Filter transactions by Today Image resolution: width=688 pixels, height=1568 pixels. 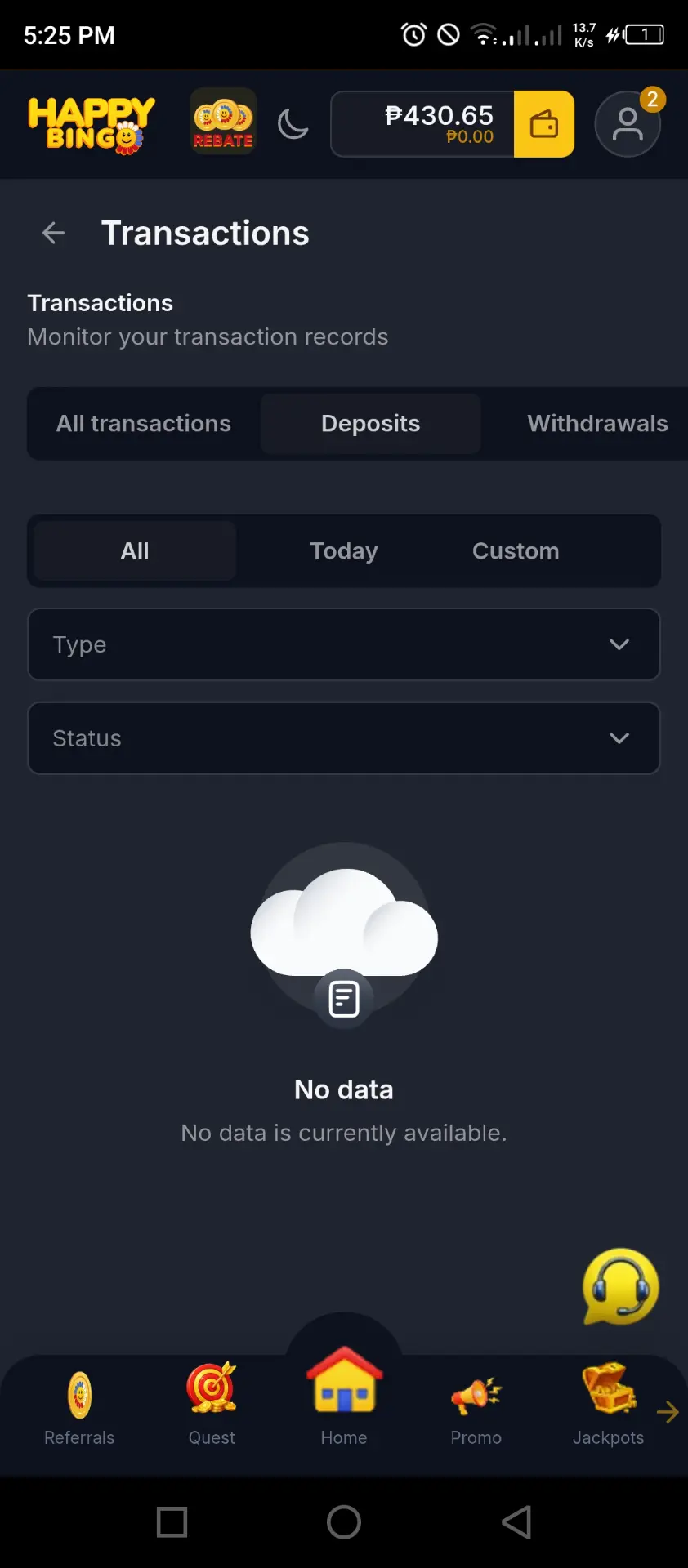click(x=344, y=550)
